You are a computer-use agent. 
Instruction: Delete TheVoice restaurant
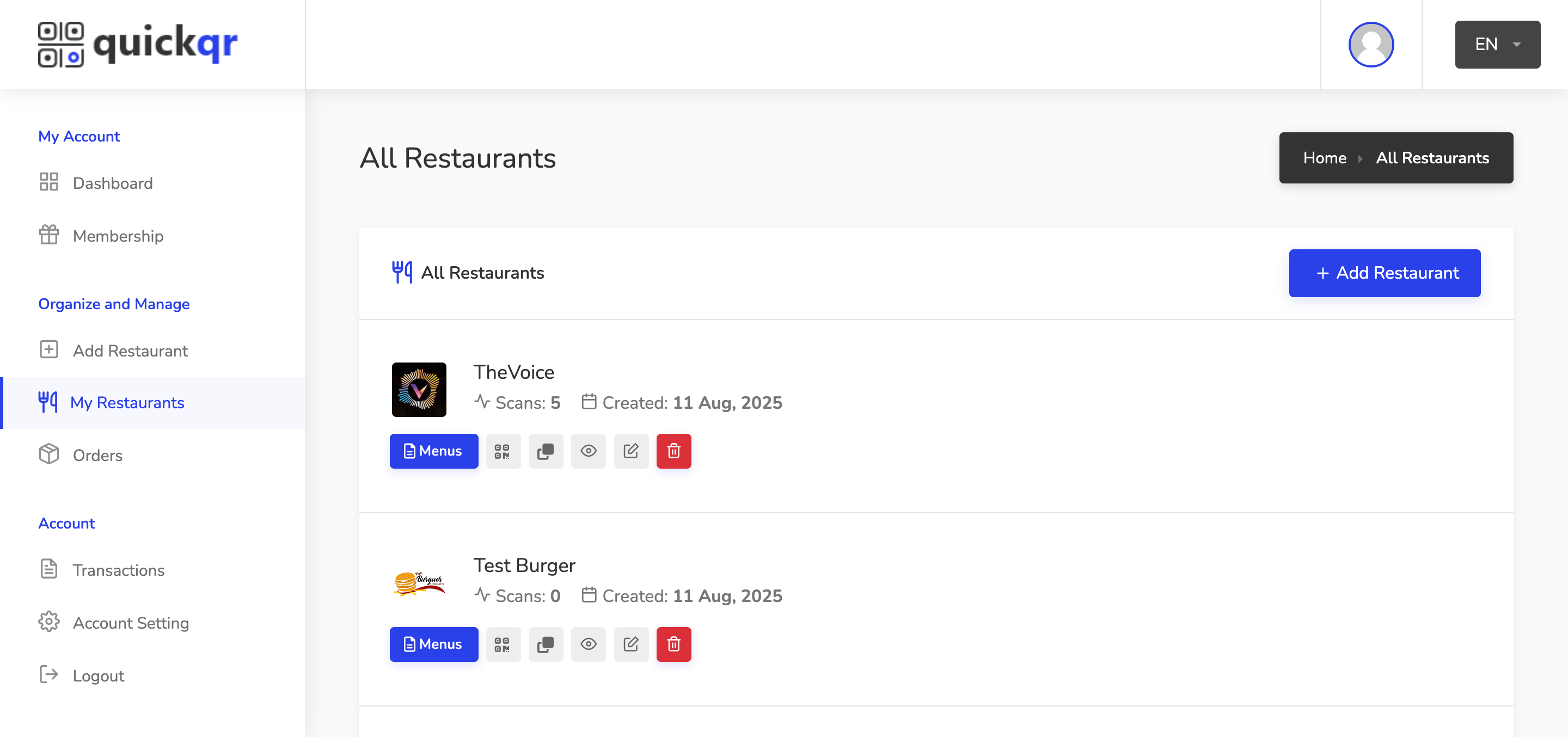click(x=673, y=451)
